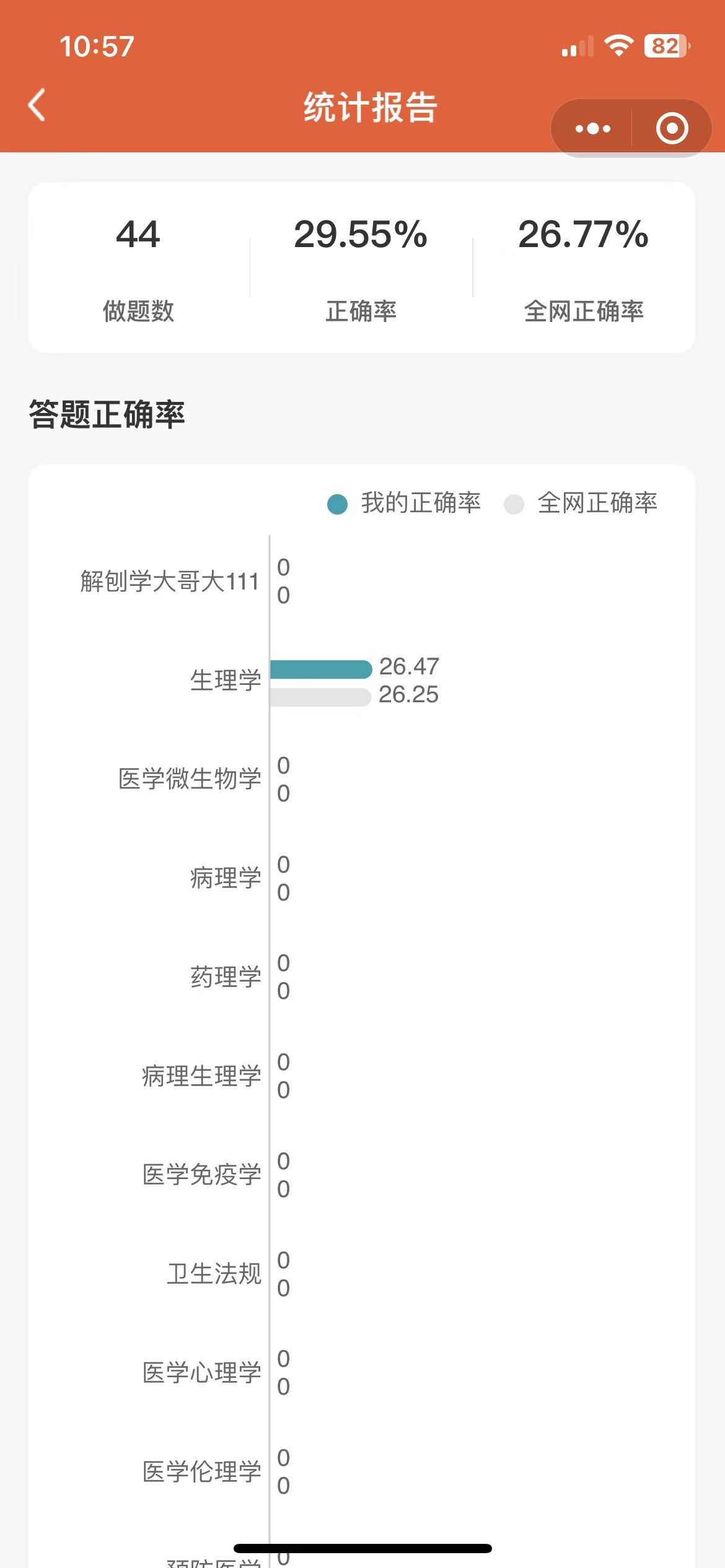Go back from the 统计报告 page
This screenshot has width=725, height=1568.
tap(37, 105)
